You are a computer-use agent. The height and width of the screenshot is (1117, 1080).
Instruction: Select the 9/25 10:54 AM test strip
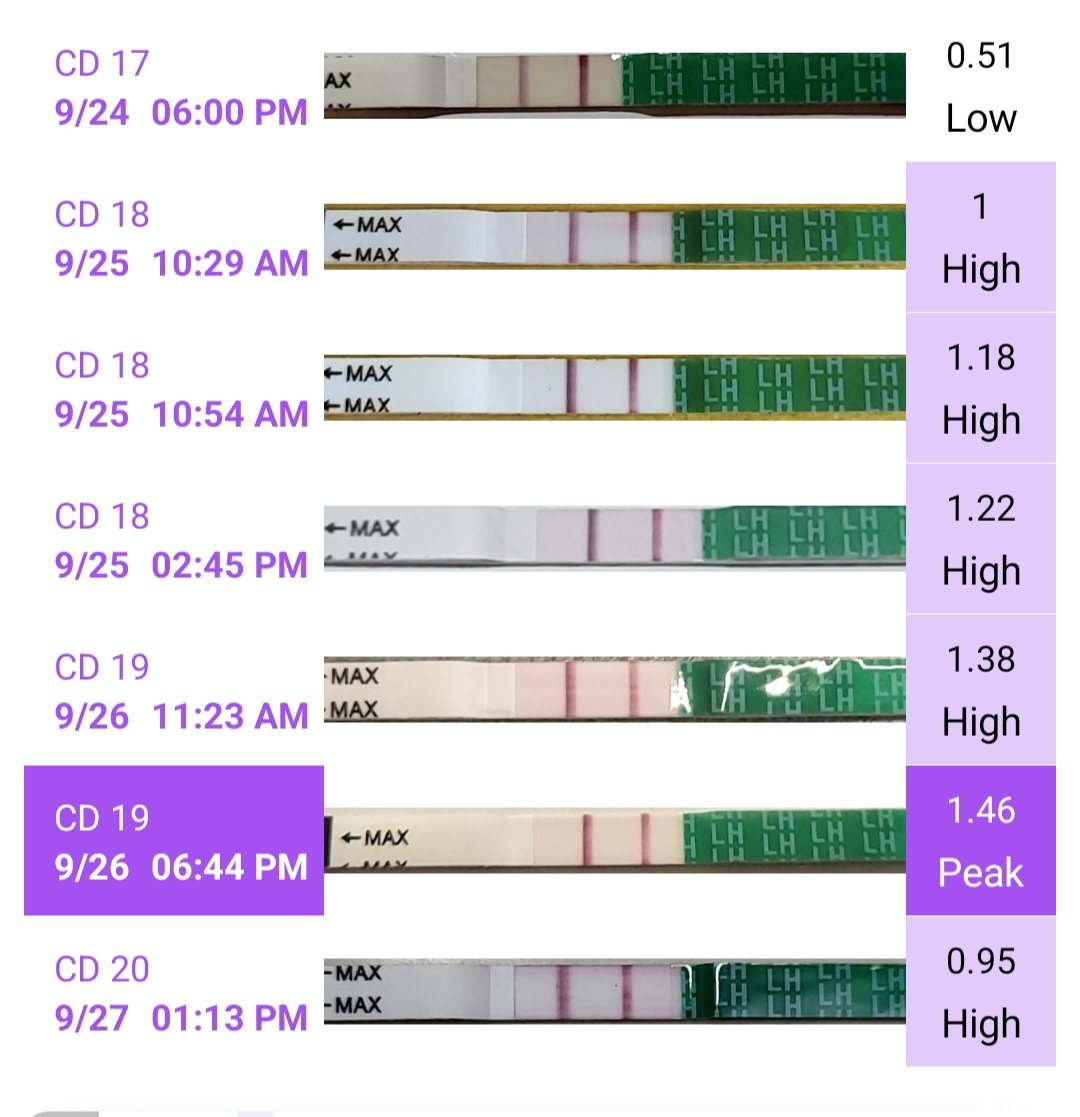click(x=614, y=388)
